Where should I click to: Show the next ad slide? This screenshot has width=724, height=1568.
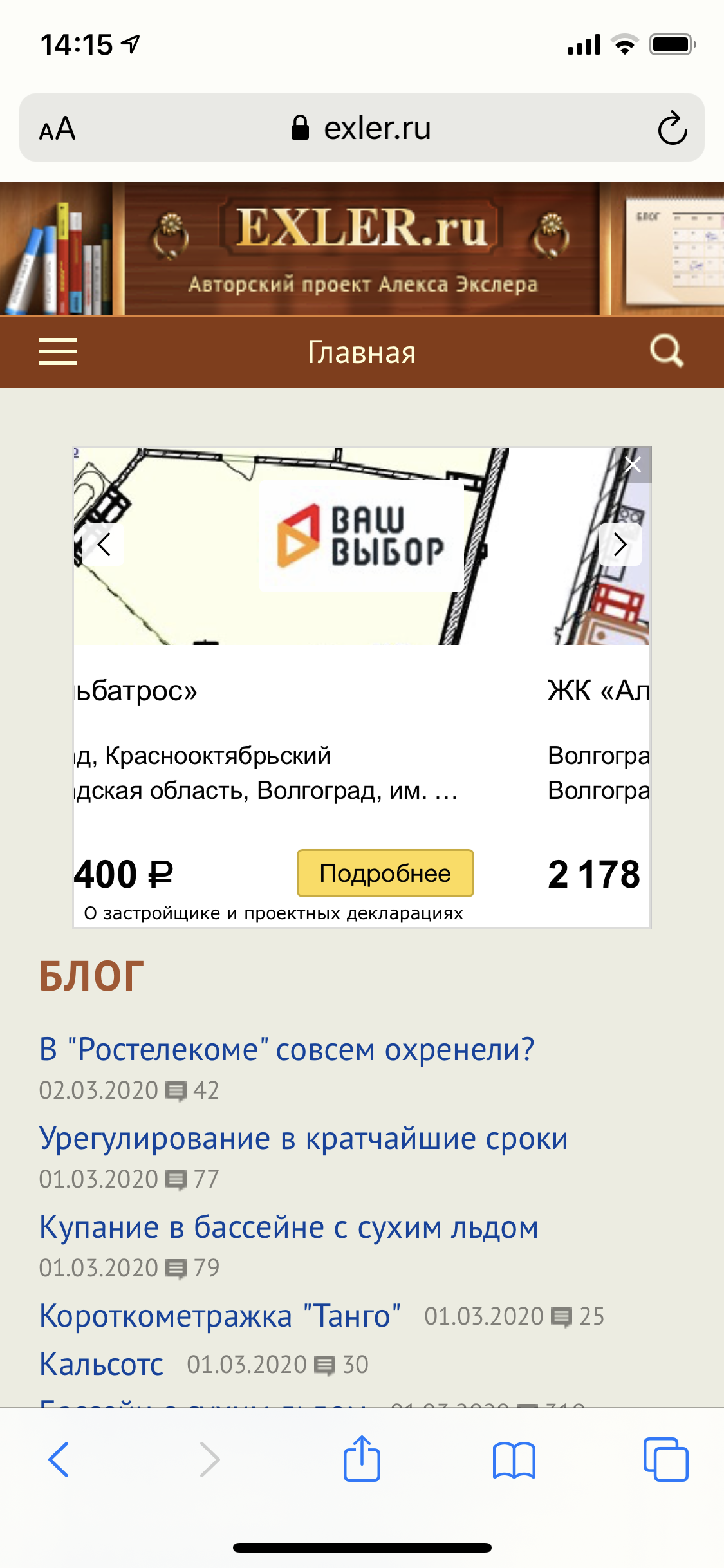[620, 545]
